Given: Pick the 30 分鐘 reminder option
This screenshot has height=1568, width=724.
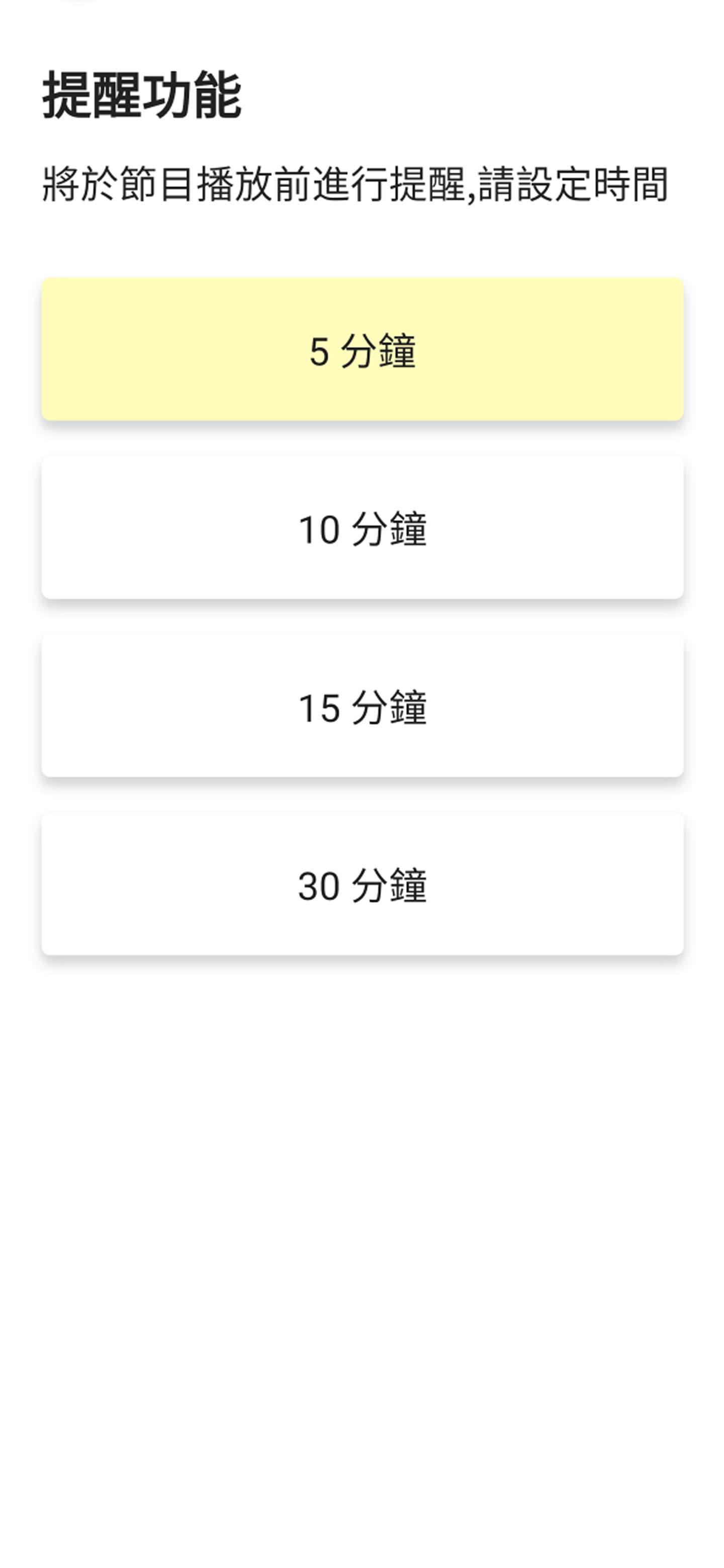Looking at the screenshot, I should pos(363,885).
